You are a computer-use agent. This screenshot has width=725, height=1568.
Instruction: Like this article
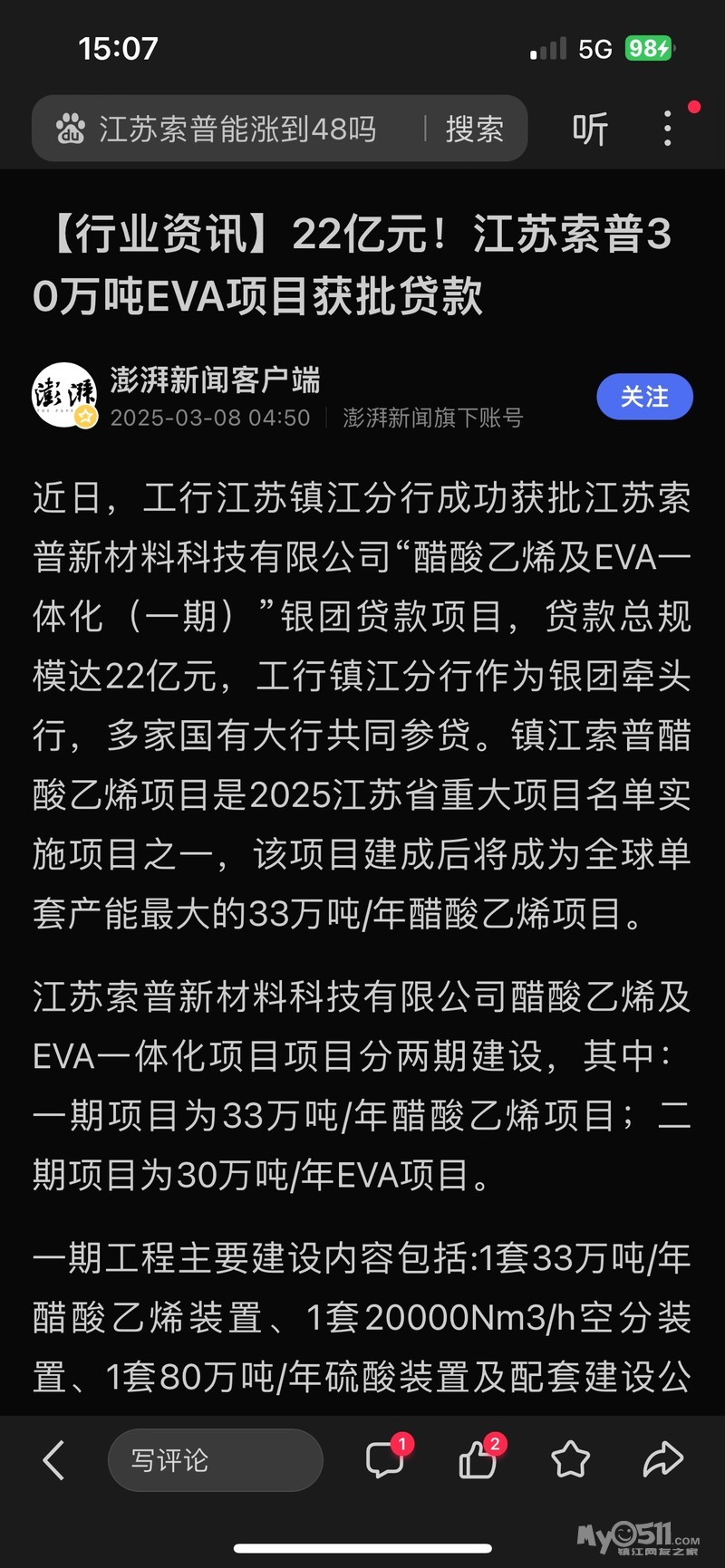[478, 1460]
